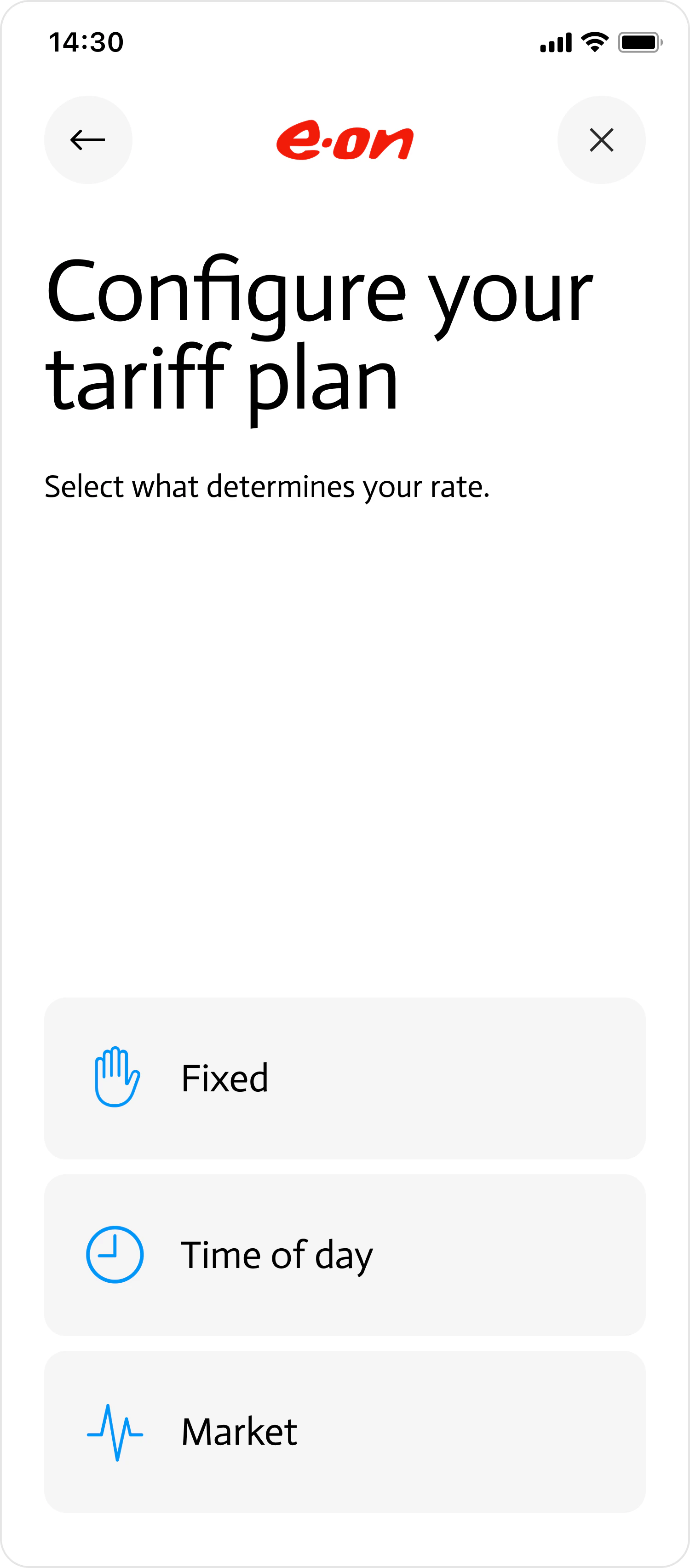Choose the Time of day tariff
690x1568 pixels.
(x=345, y=1255)
